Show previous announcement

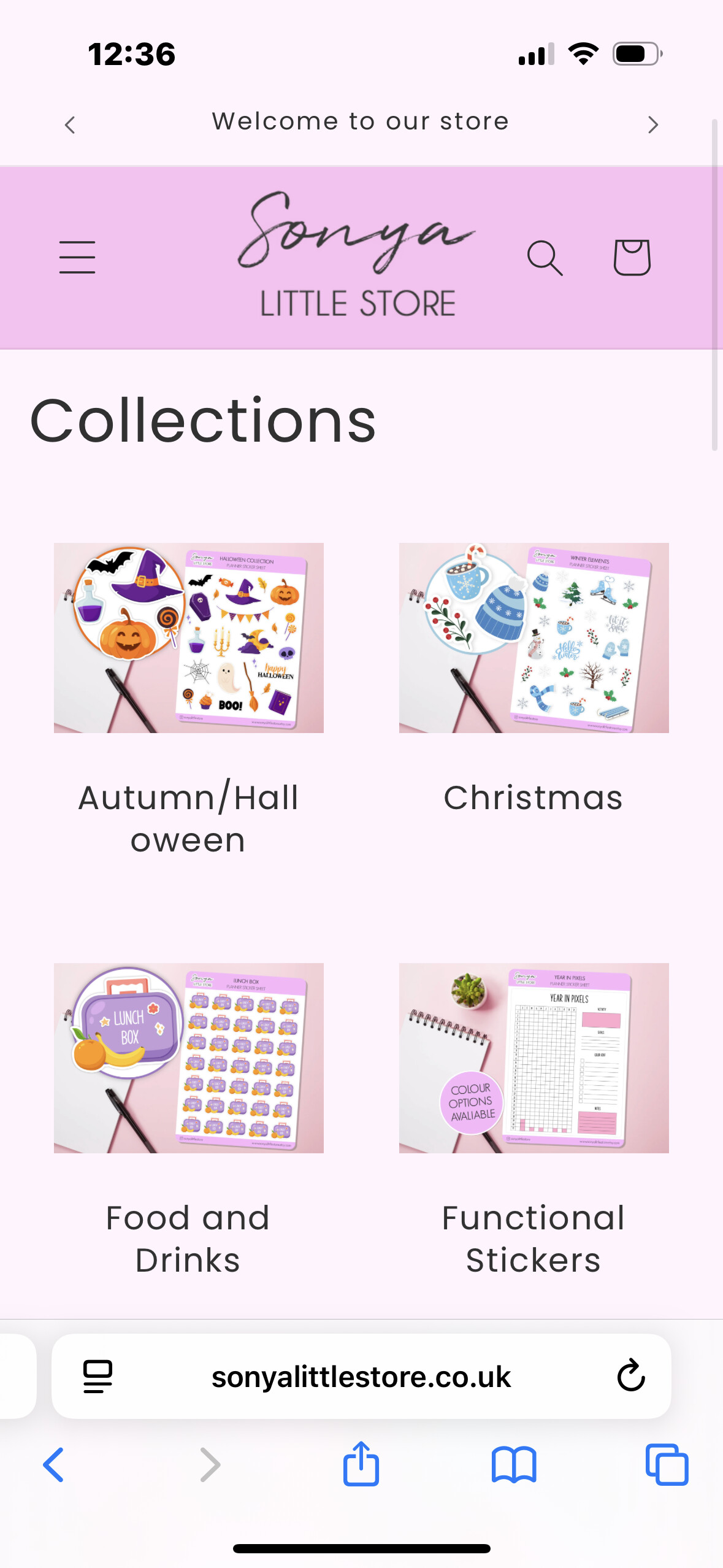click(x=70, y=125)
